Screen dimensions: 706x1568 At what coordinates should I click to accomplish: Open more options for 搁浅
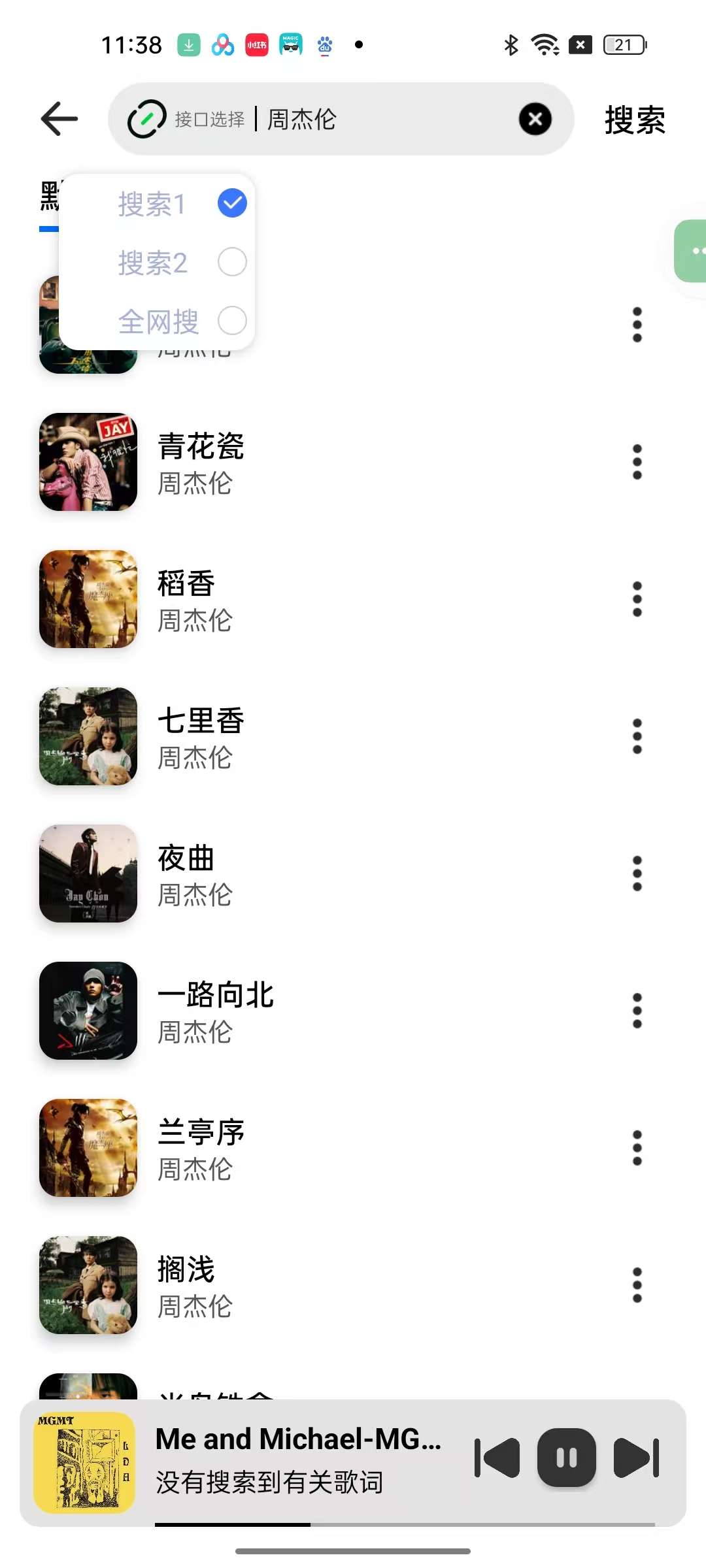[637, 1285]
